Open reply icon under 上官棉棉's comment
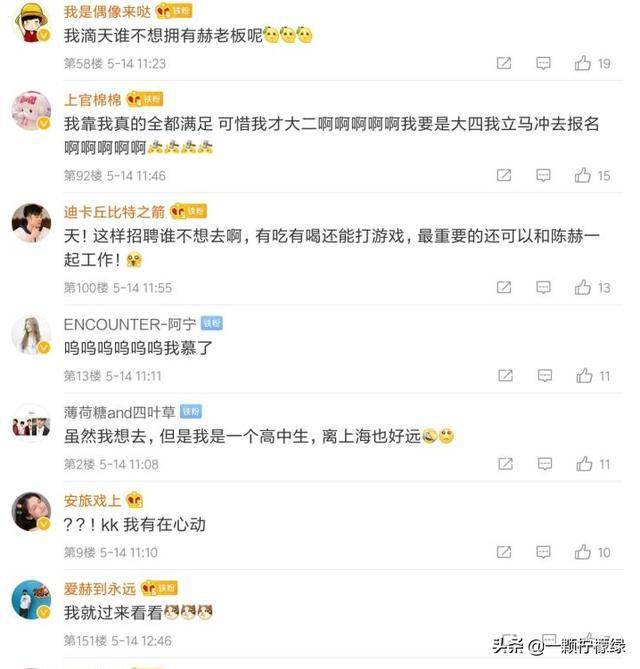Viewport: 640px width, 669px height. pyautogui.click(x=543, y=175)
